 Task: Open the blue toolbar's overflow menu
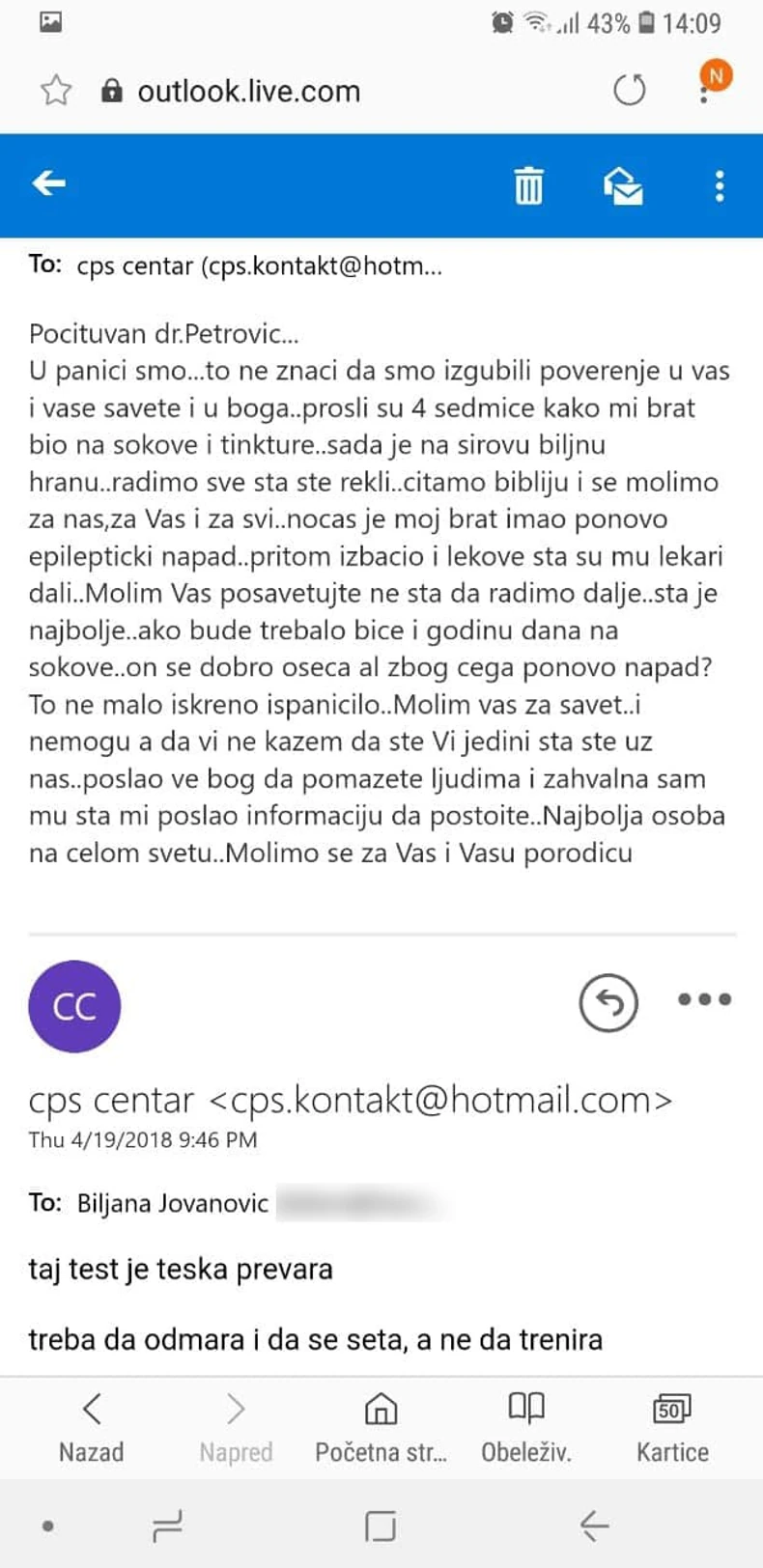click(x=720, y=185)
